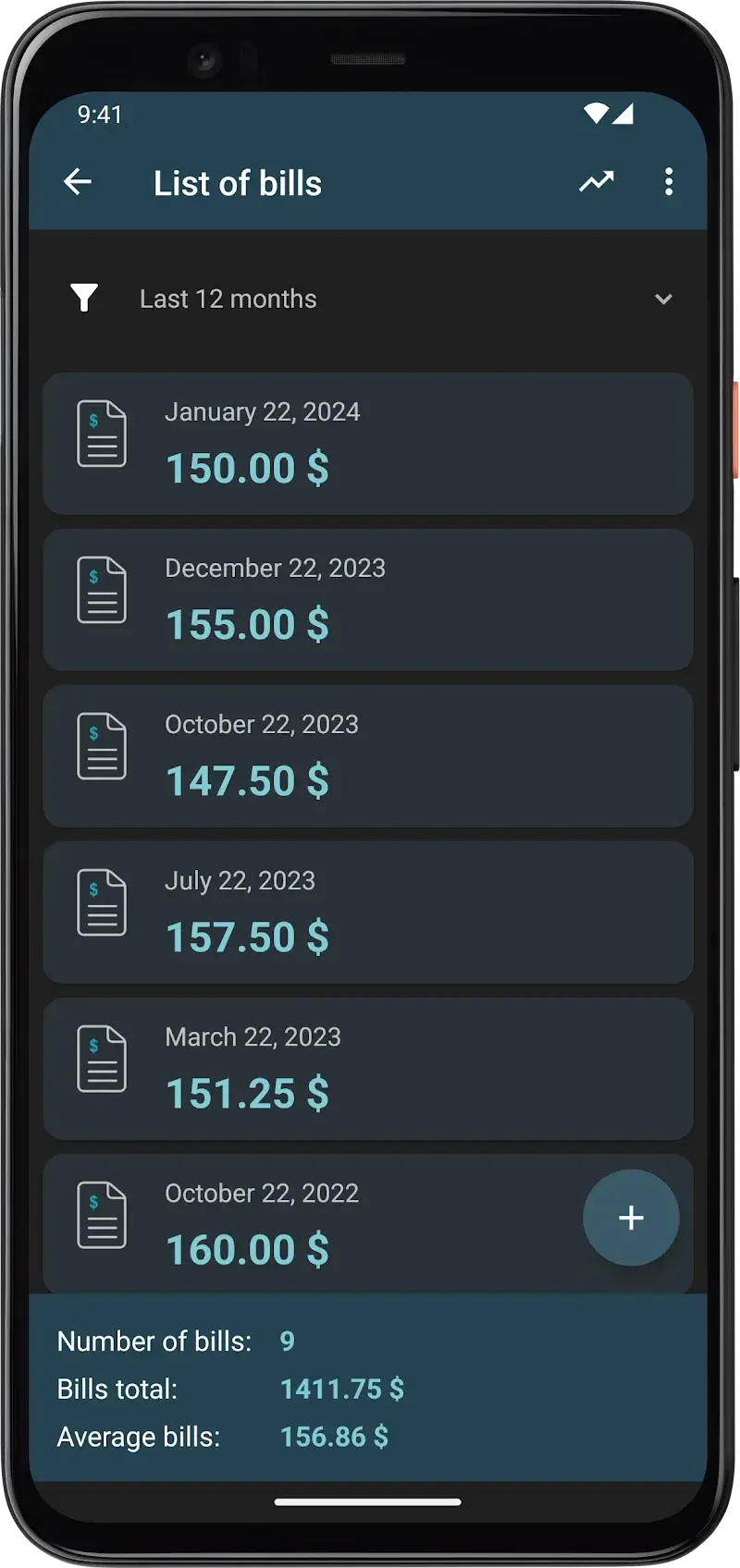The image size is (740, 1568).
Task: Tap the Wi-Fi status icon
Action: pyautogui.click(x=596, y=112)
